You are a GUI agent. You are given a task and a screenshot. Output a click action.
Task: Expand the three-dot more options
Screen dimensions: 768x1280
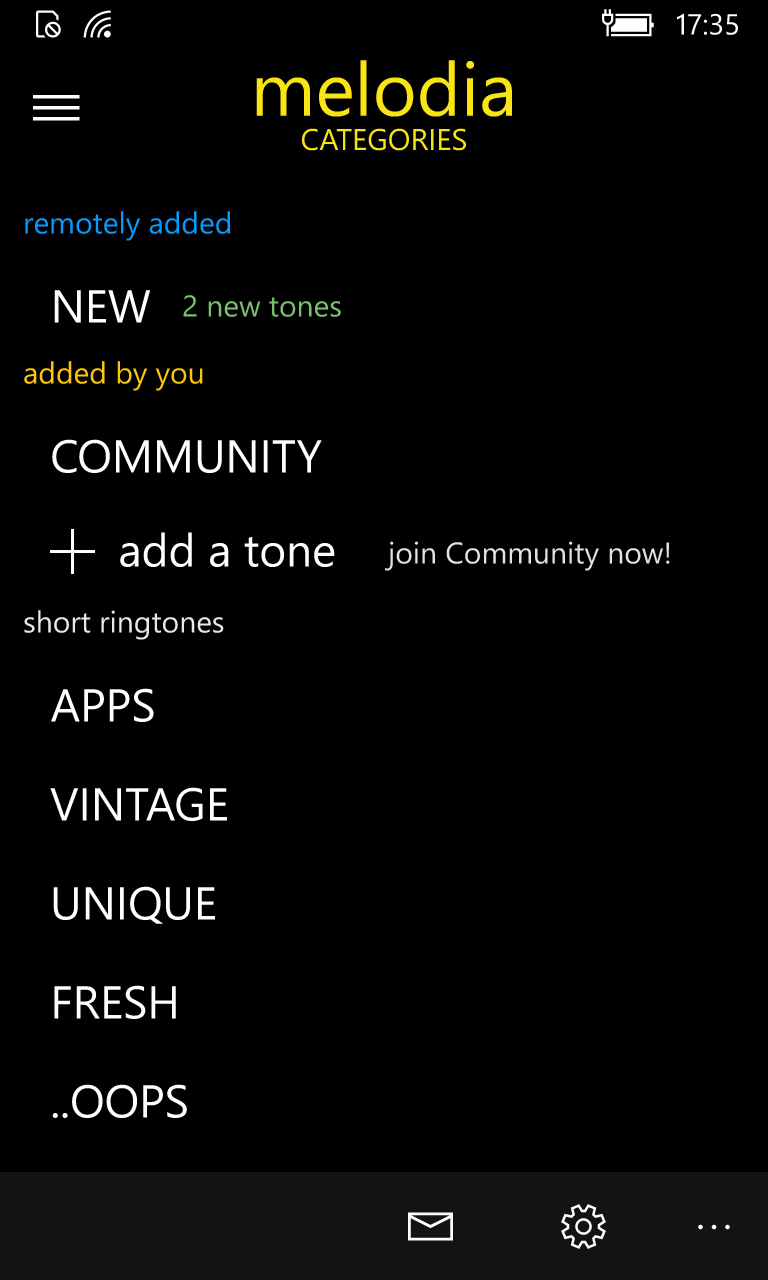click(x=714, y=1226)
